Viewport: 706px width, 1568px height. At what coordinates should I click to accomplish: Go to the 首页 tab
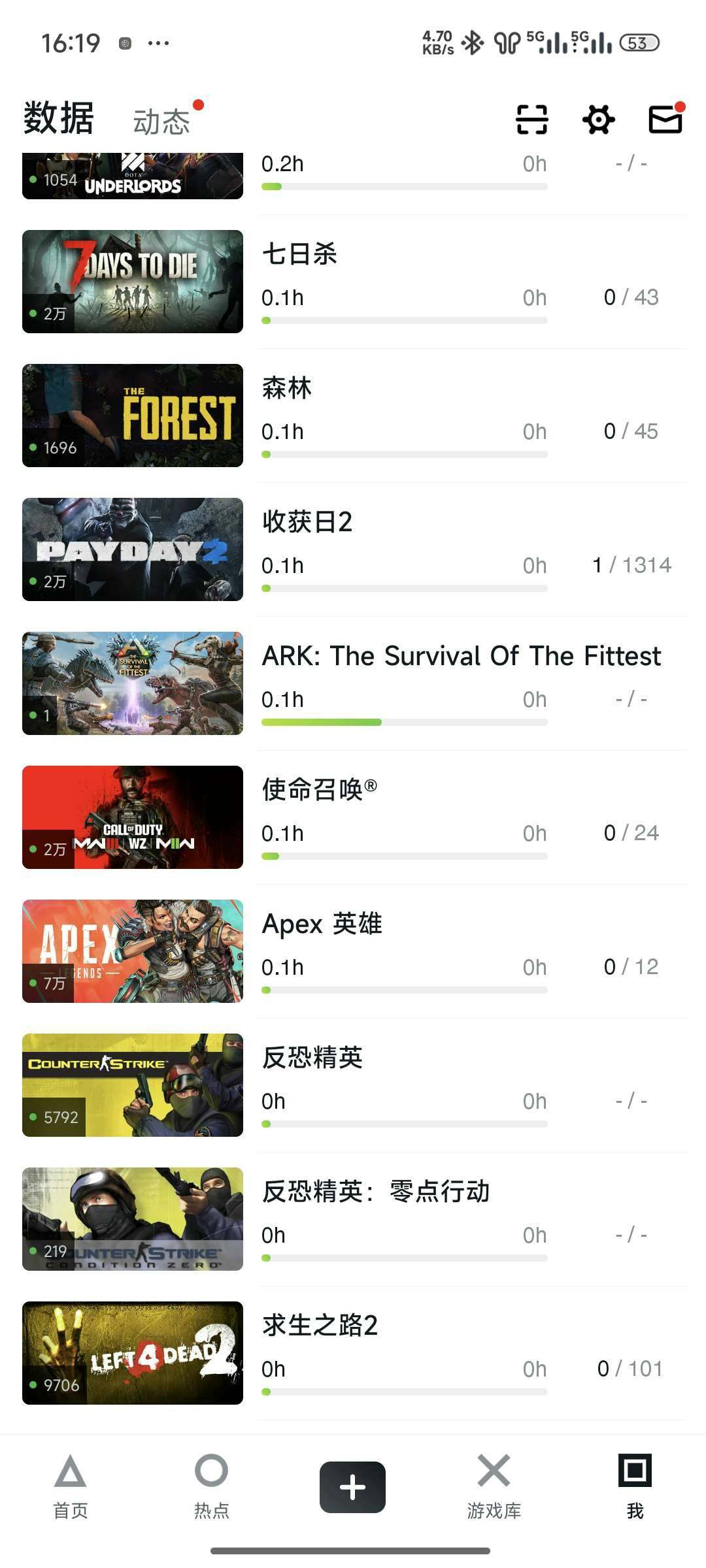pyautogui.click(x=71, y=1487)
